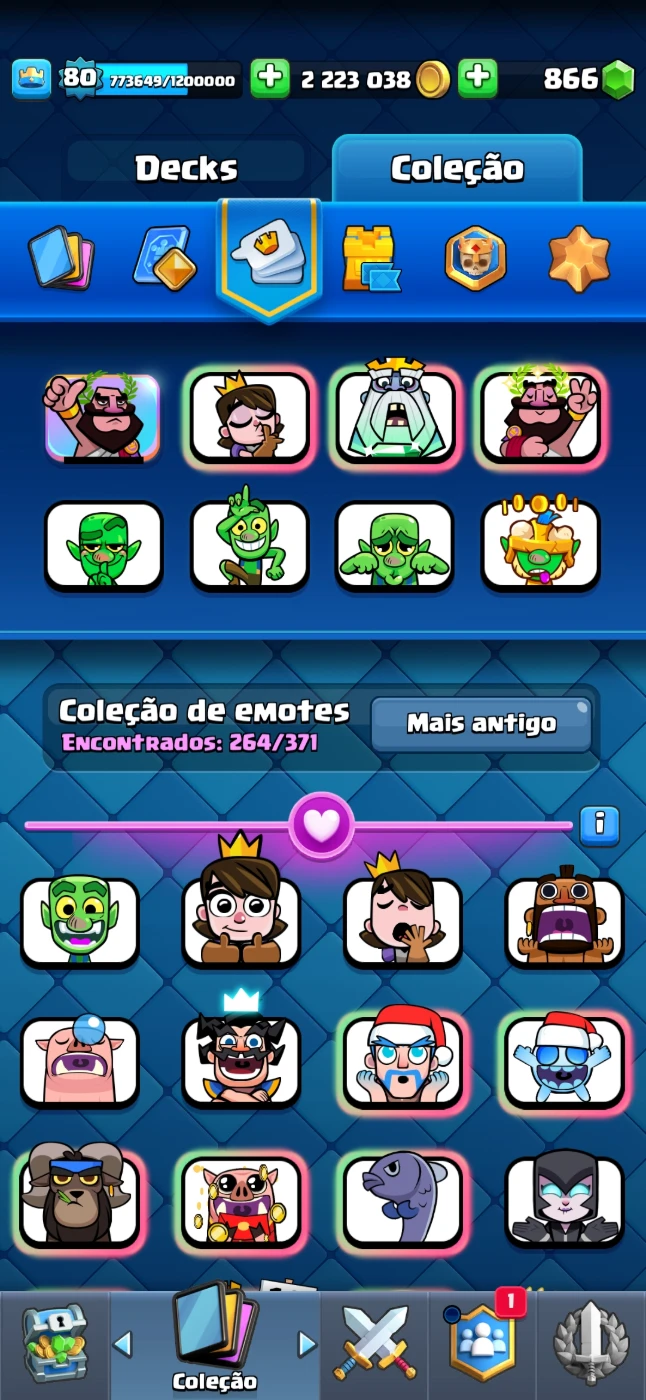This screenshot has height=1400, width=646.
Task: Open the events sword-and-laurel tab
Action: click(591, 1343)
